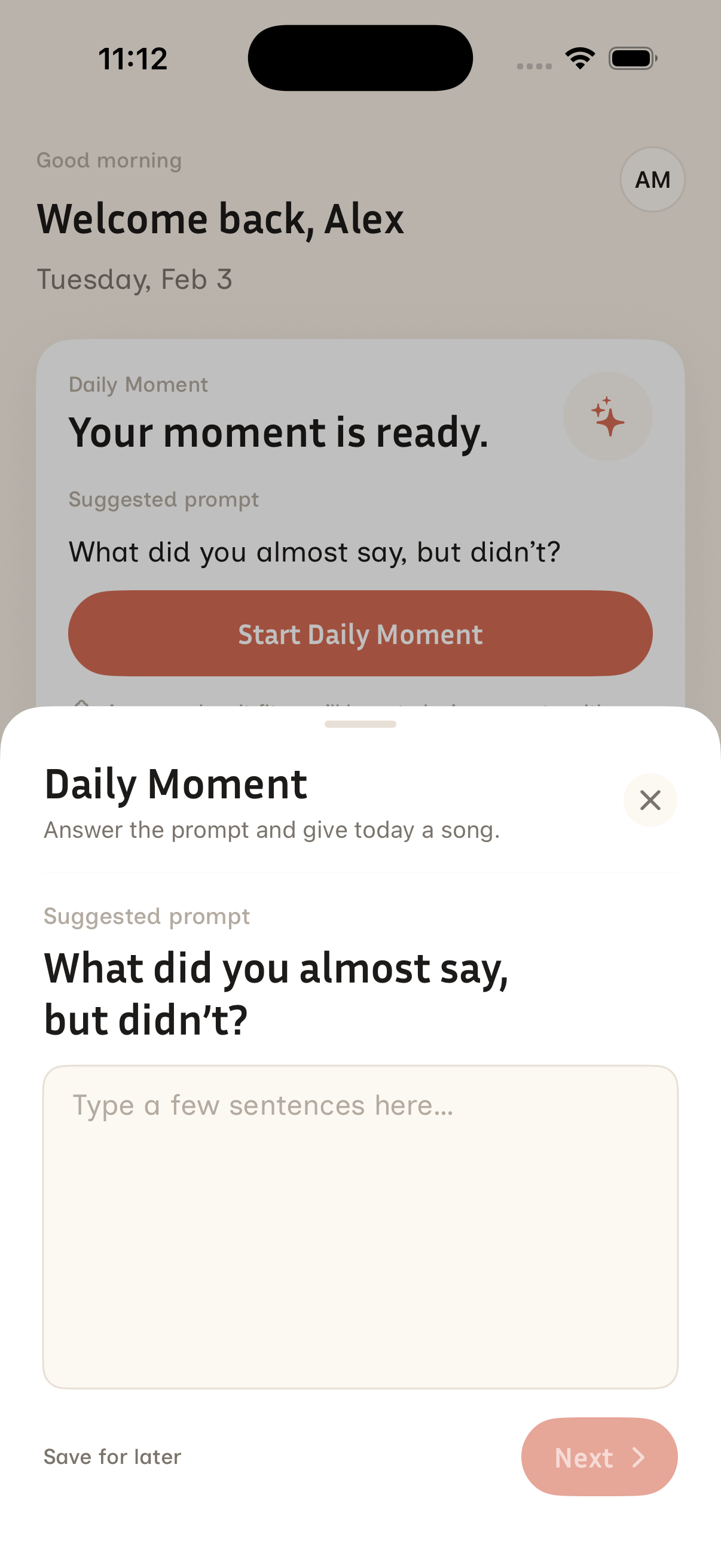Proceed with the Next button
The height and width of the screenshot is (1568, 721).
598,1457
